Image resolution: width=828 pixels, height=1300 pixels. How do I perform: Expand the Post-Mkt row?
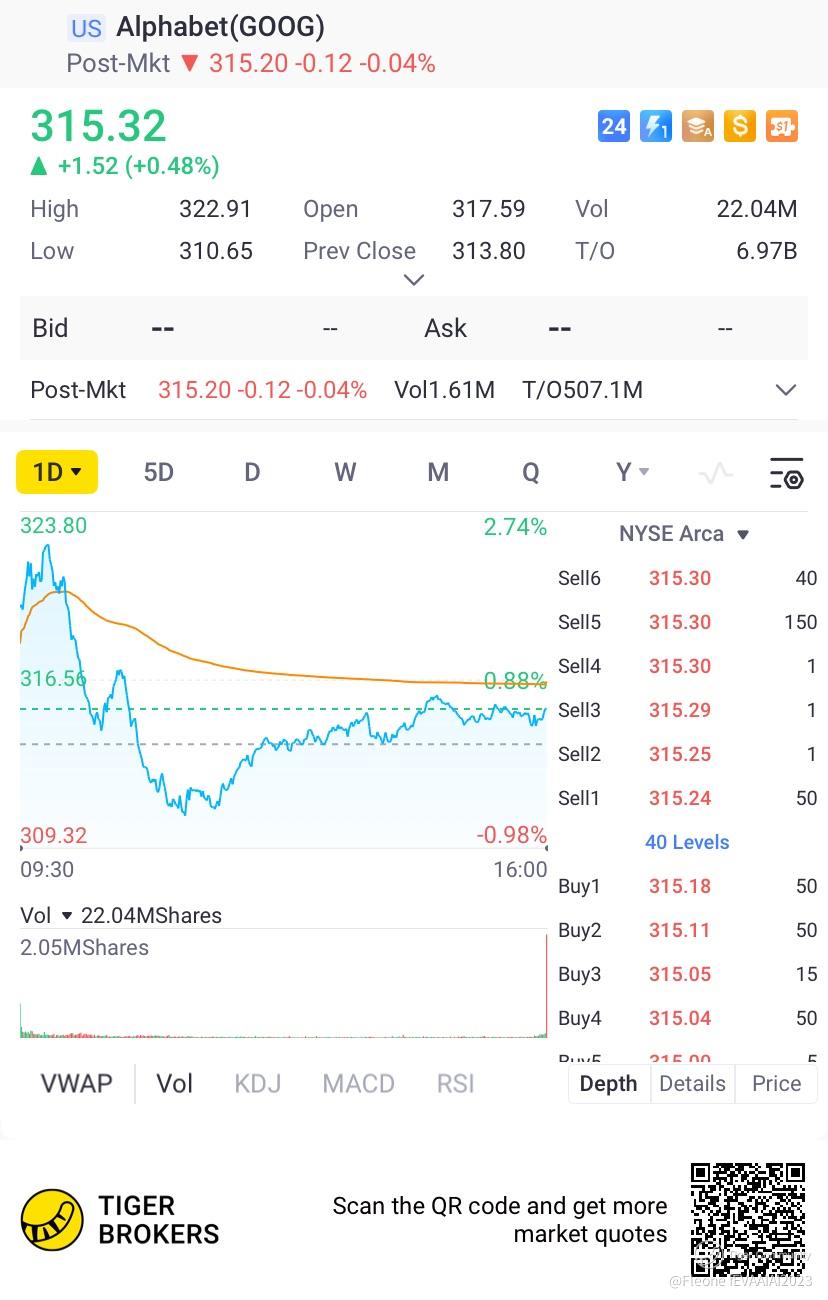click(x=786, y=390)
